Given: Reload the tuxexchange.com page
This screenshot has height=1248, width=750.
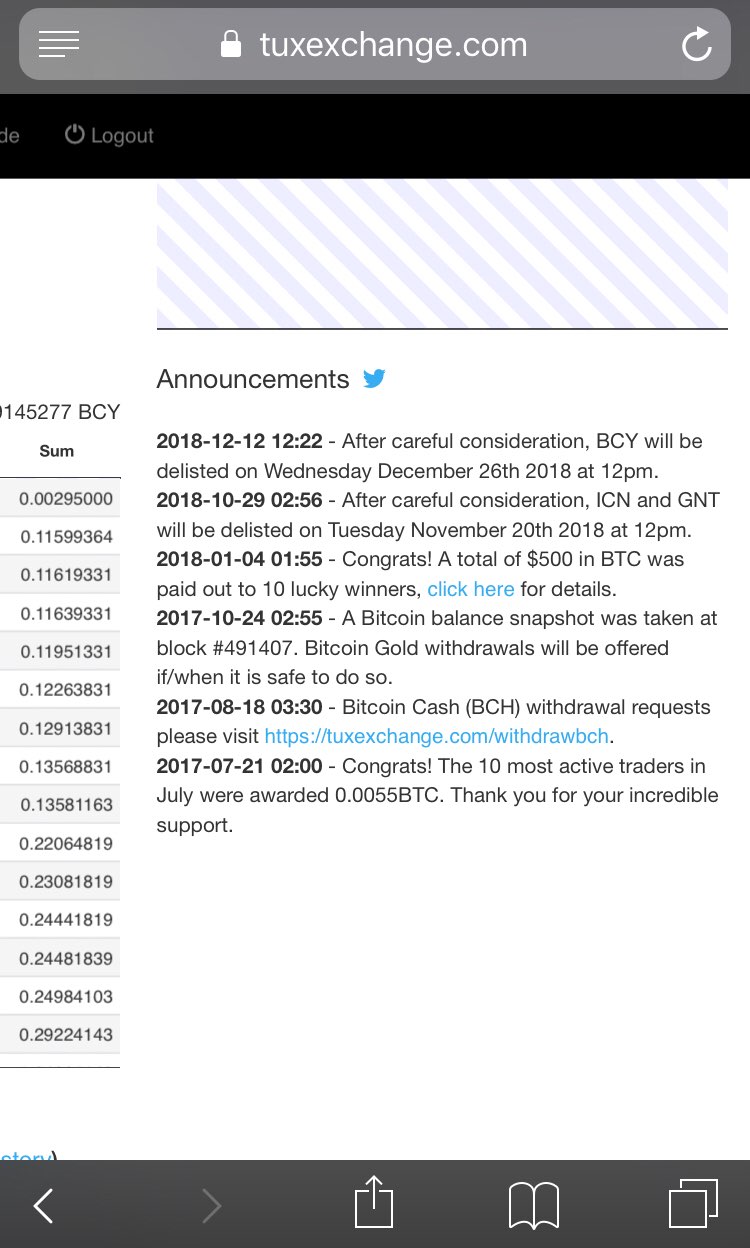Looking at the screenshot, I should click(x=695, y=44).
